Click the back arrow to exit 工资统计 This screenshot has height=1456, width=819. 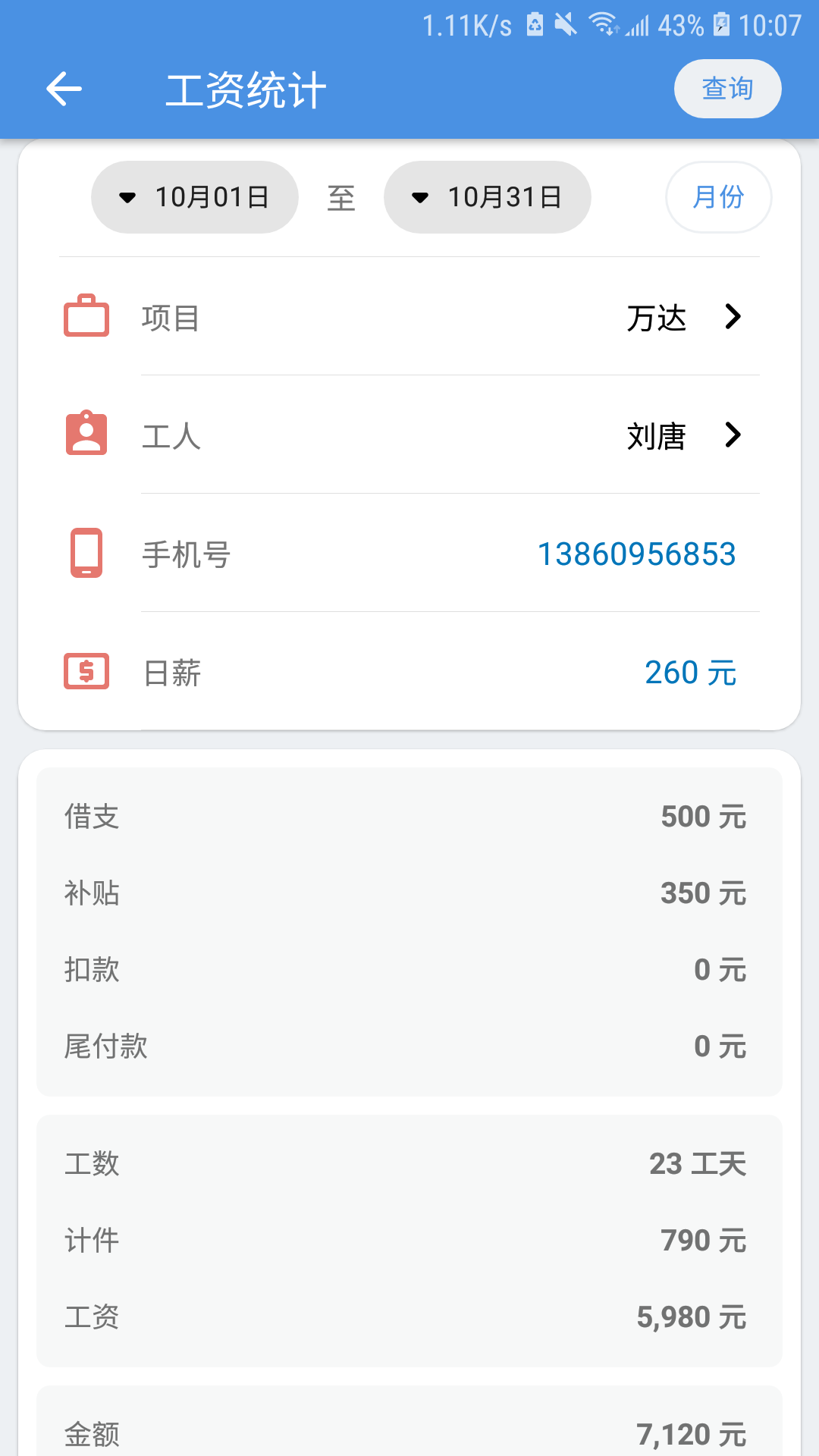coord(63,89)
